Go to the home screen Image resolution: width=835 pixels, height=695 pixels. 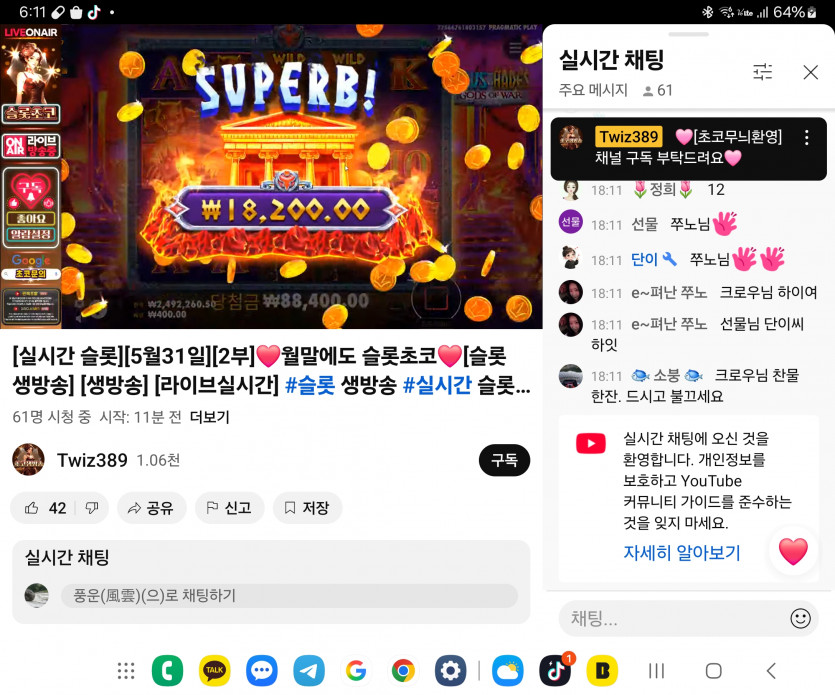[713, 671]
